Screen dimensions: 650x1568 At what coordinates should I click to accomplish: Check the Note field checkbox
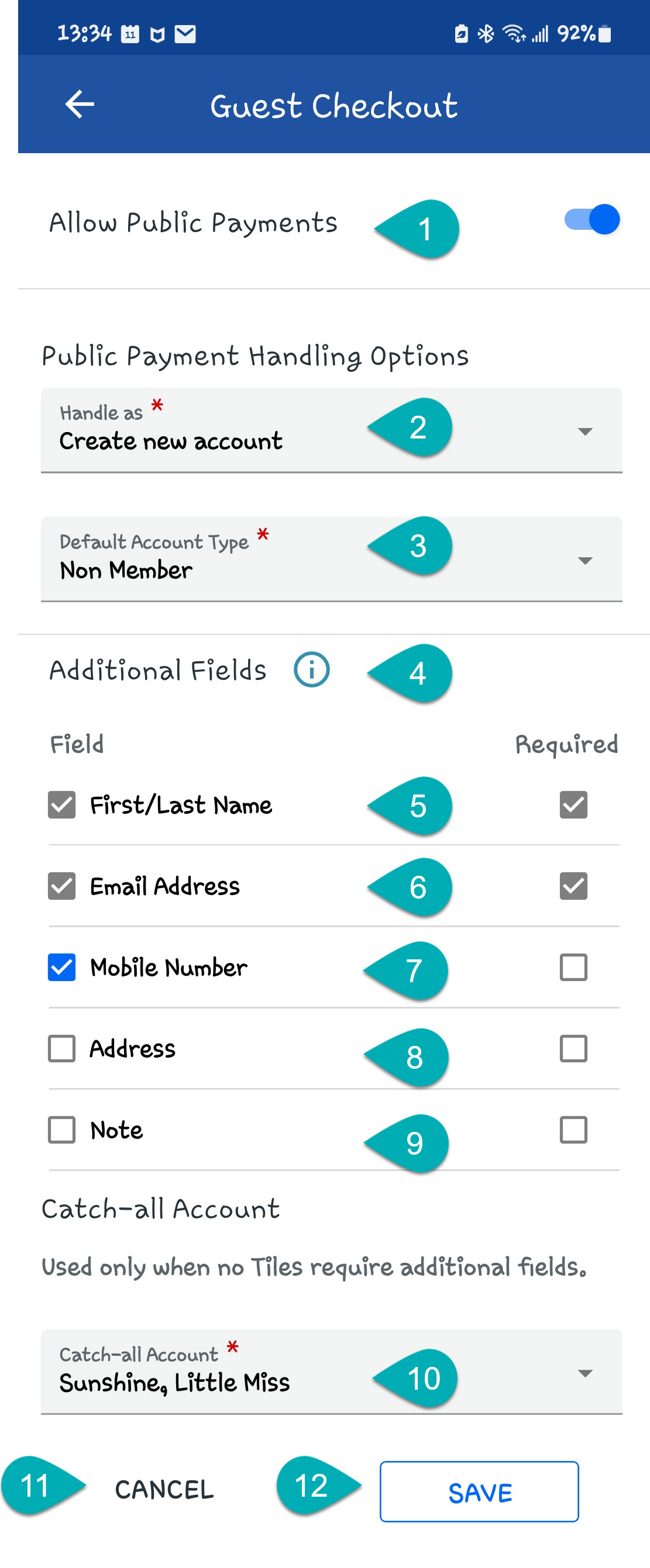click(61, 1130)
